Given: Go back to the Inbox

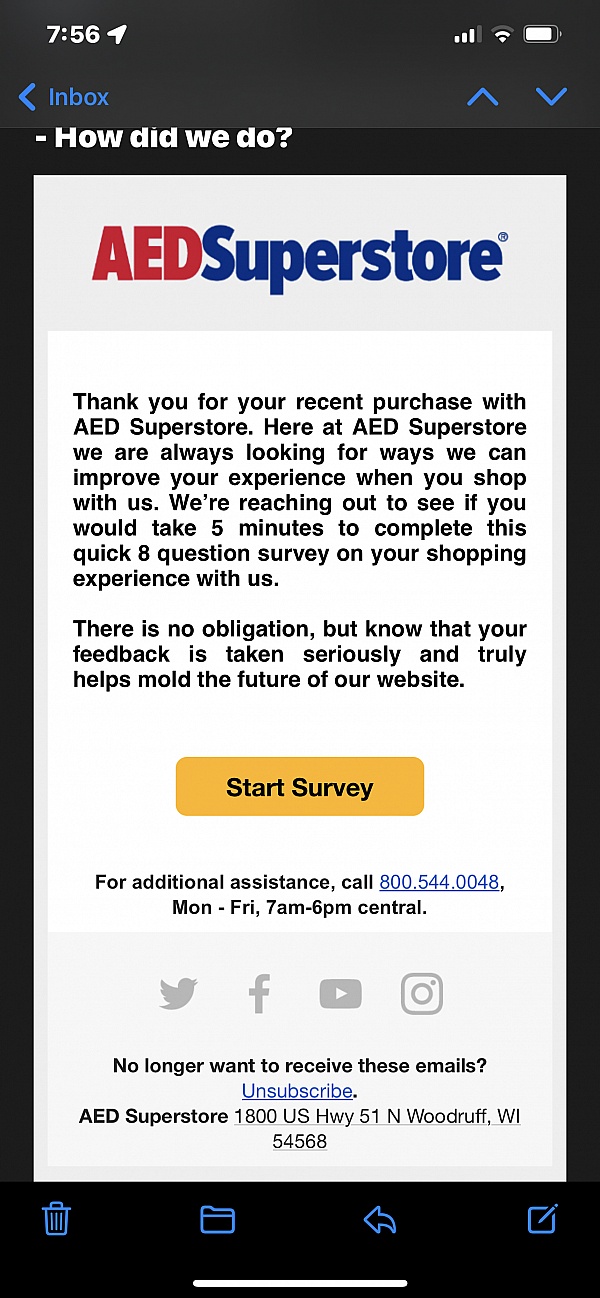Looking at the screenshot, I should [x=63, y=97].
